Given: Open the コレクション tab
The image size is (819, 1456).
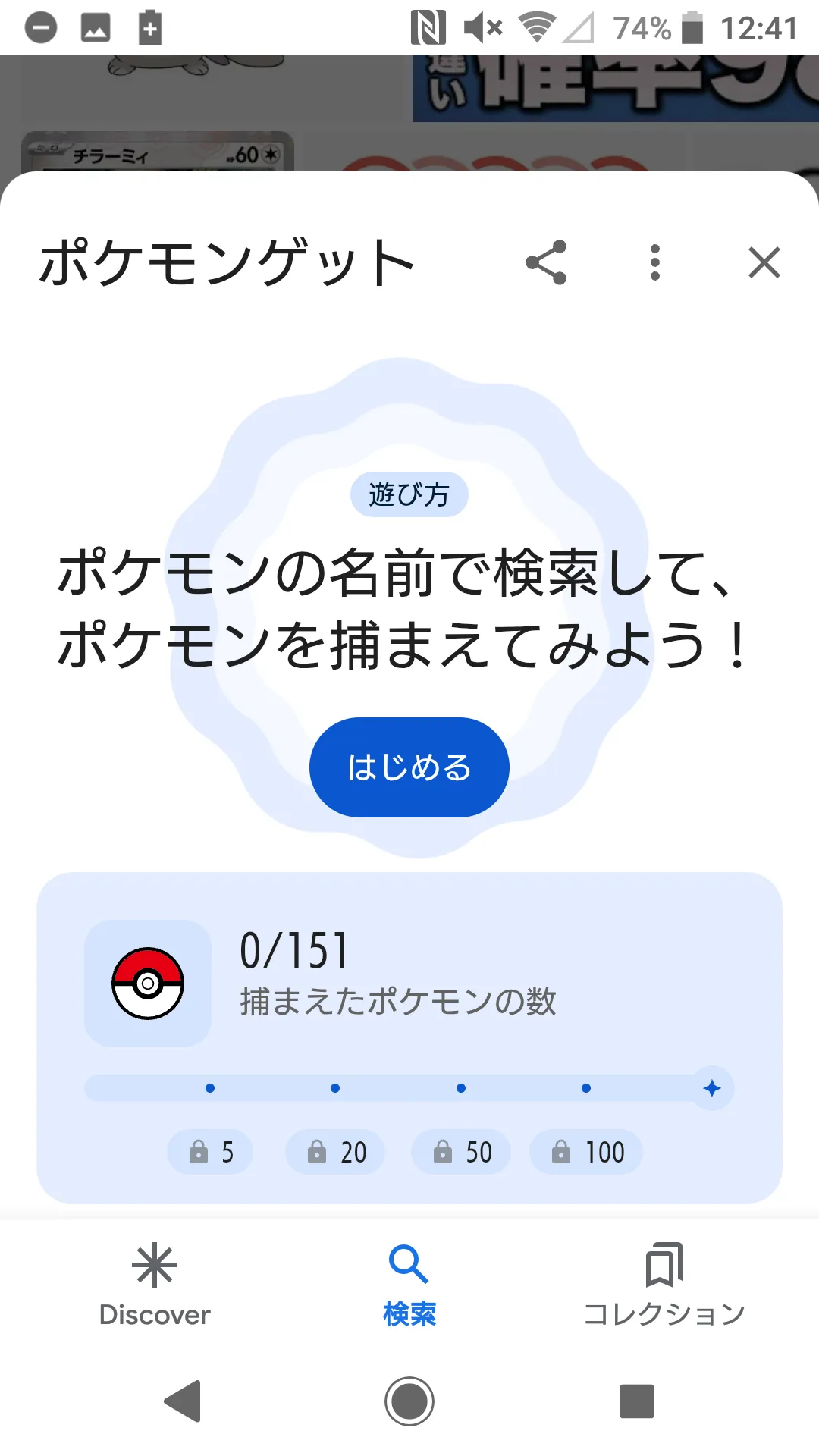Looking at the screenshot, I should coord(664,1283).
